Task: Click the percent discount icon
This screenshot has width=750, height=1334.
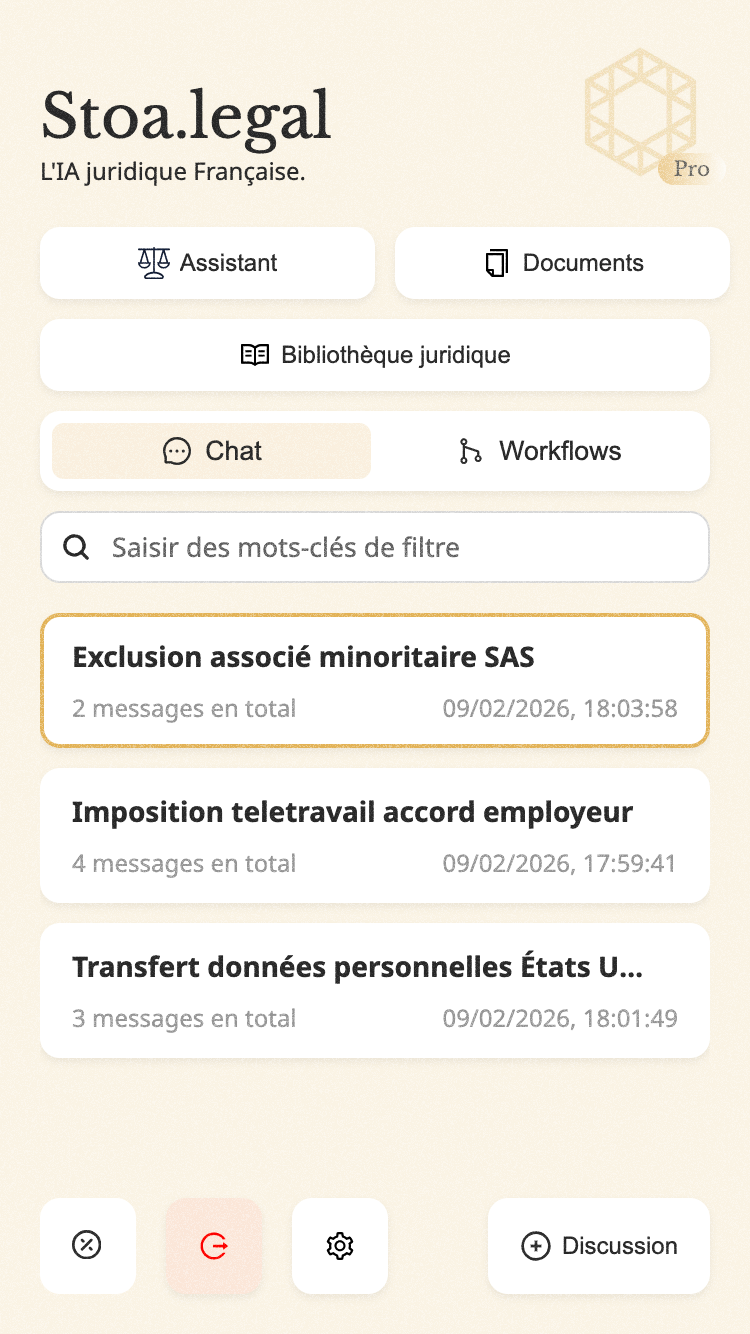Action: click(x=87, y=1245)
